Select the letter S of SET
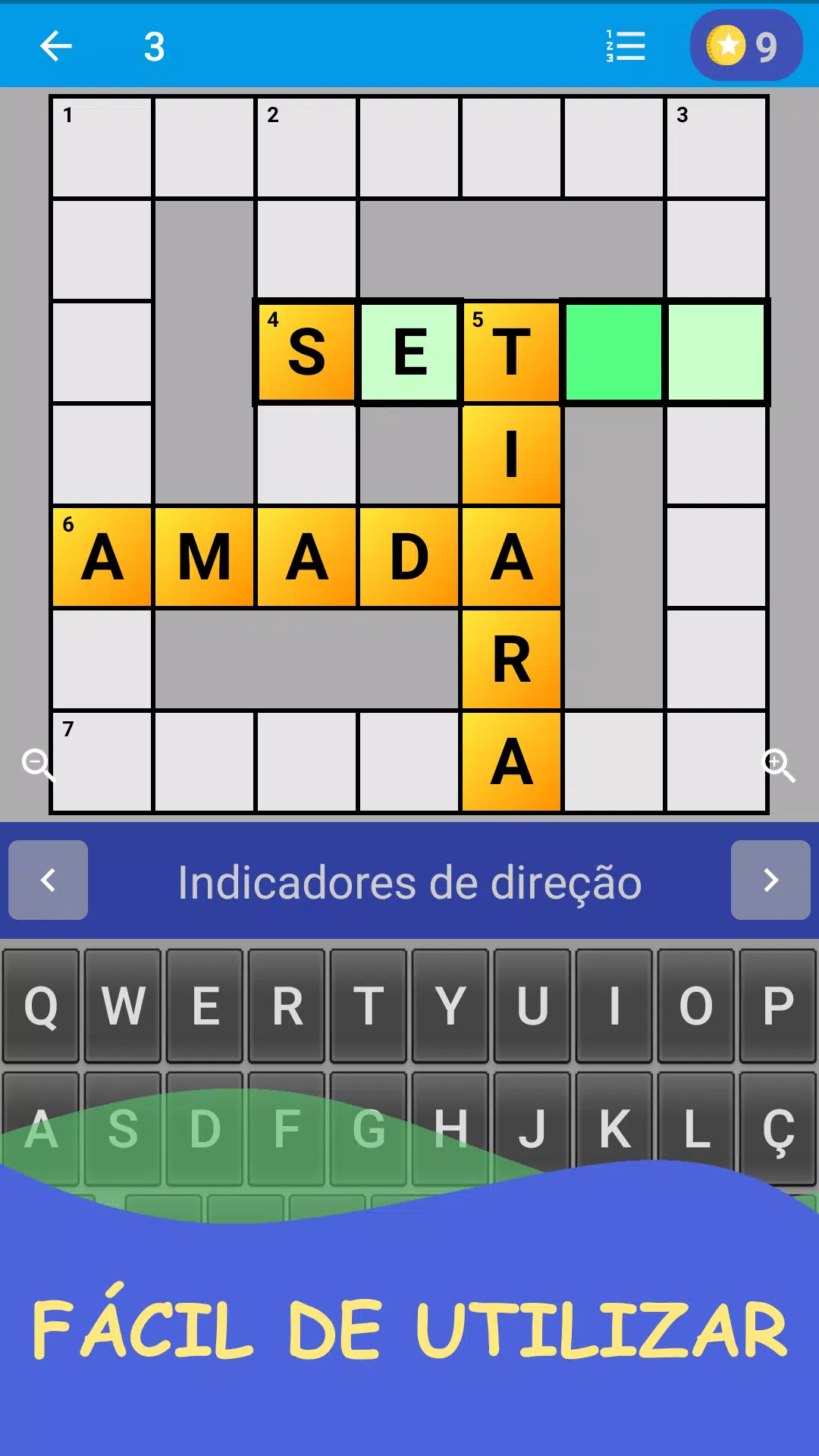 coord(306,350)
